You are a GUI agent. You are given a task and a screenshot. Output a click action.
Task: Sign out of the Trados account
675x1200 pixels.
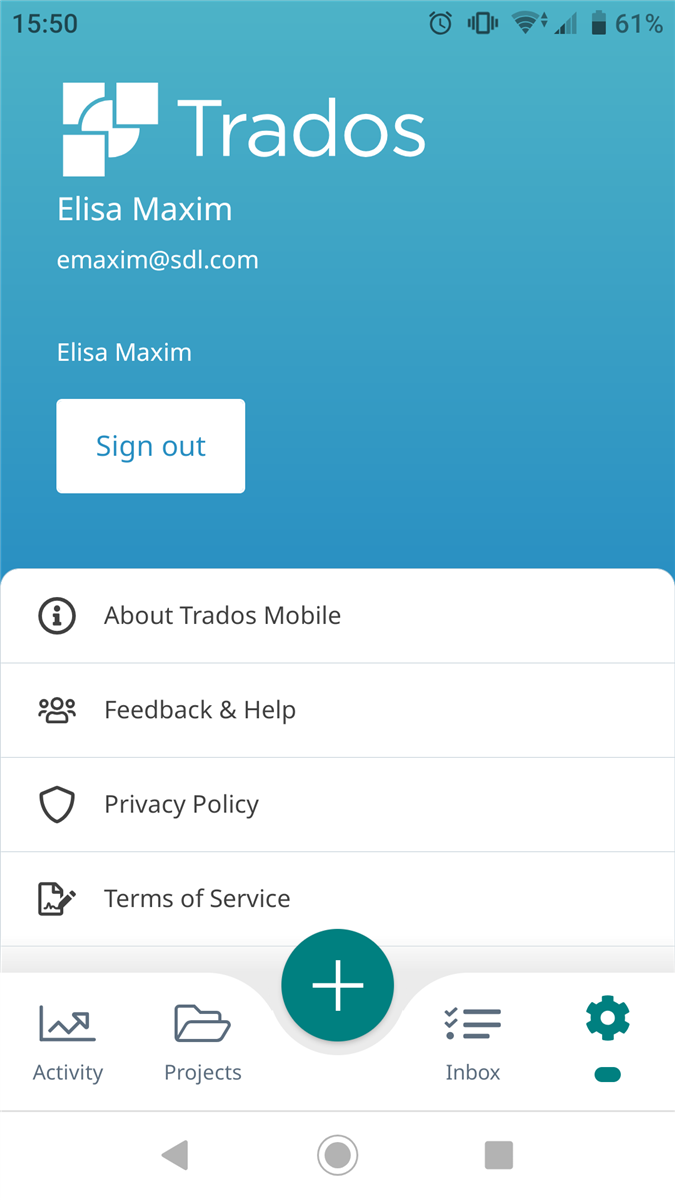(150, 446)
